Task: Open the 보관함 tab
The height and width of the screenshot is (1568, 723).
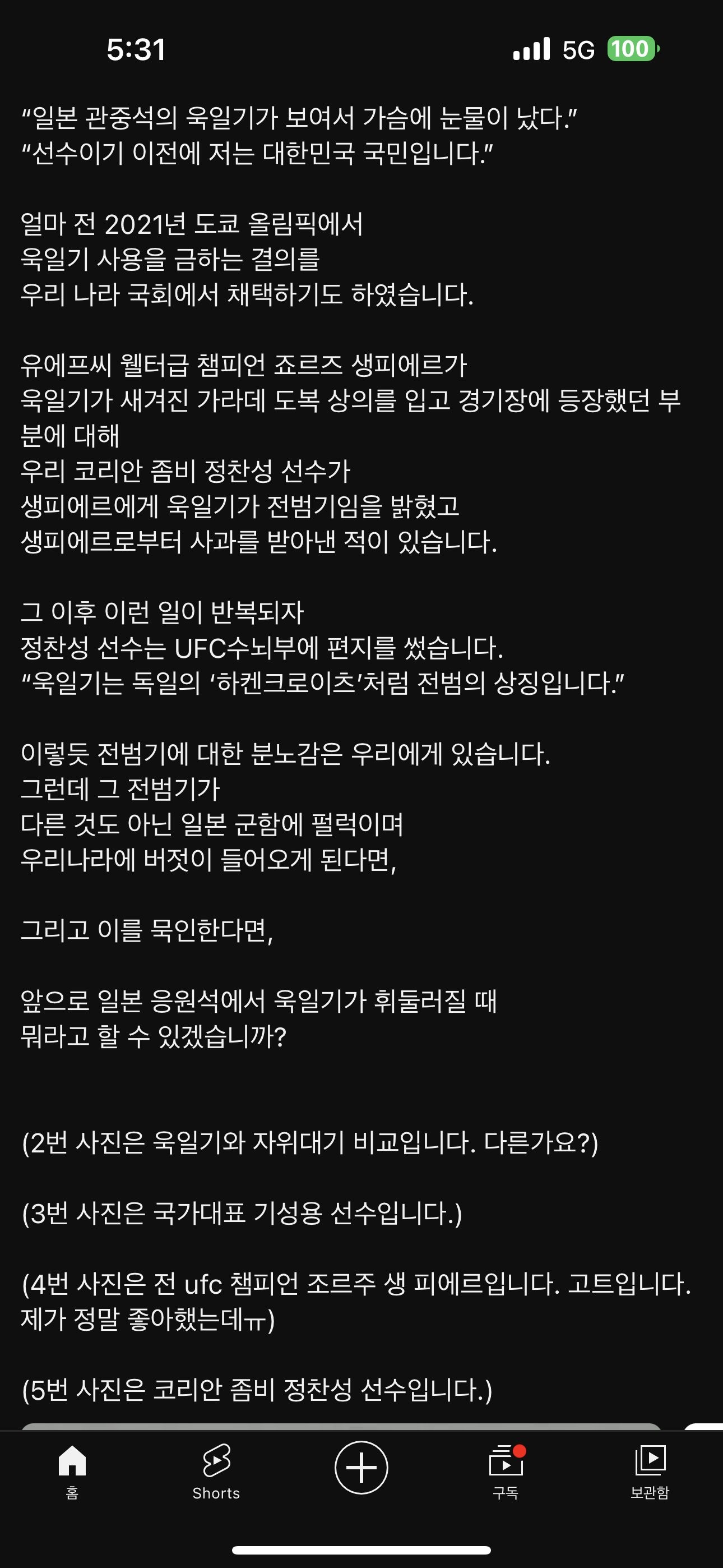Action: pyautogui.click(x=650, y=1472)
